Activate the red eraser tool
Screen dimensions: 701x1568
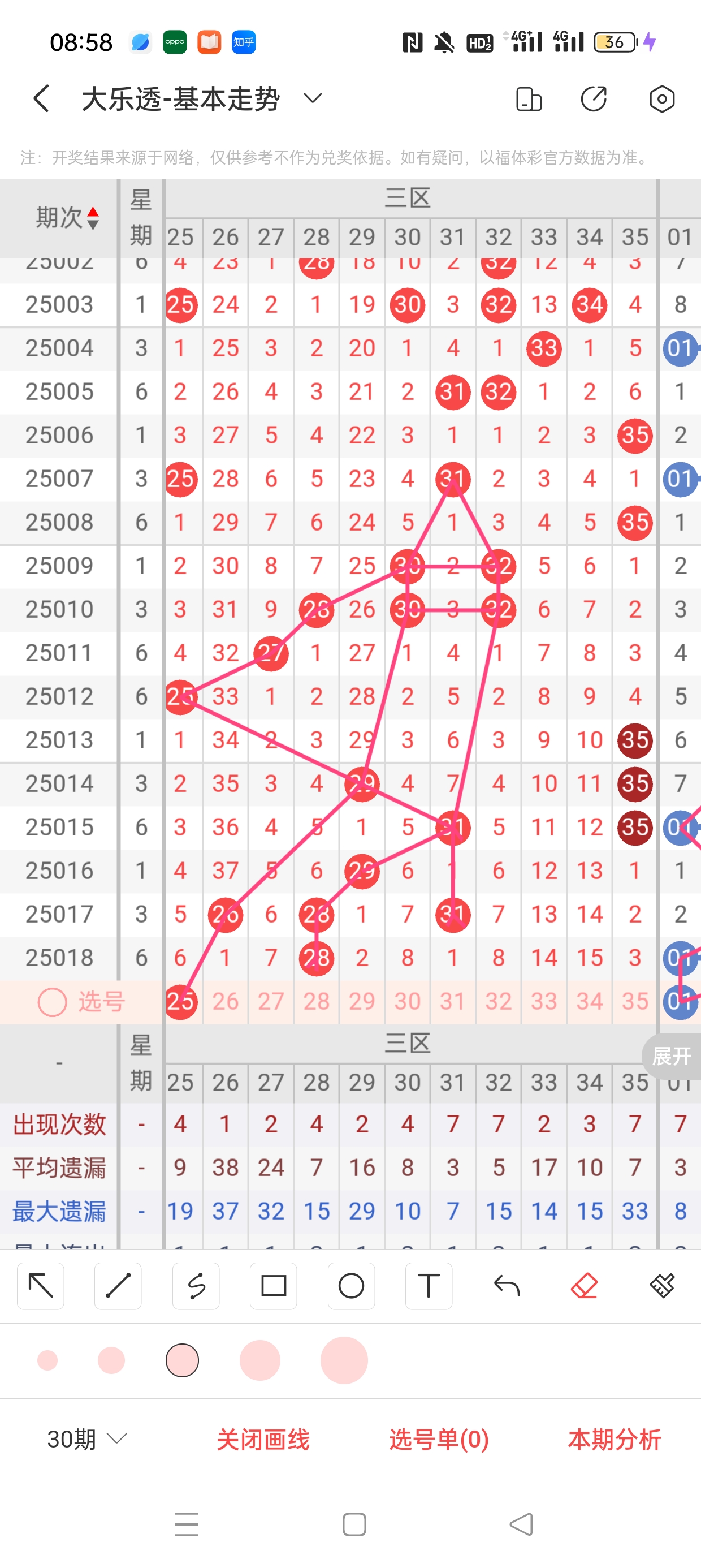pyautogui.click(x=584, y=1286)
